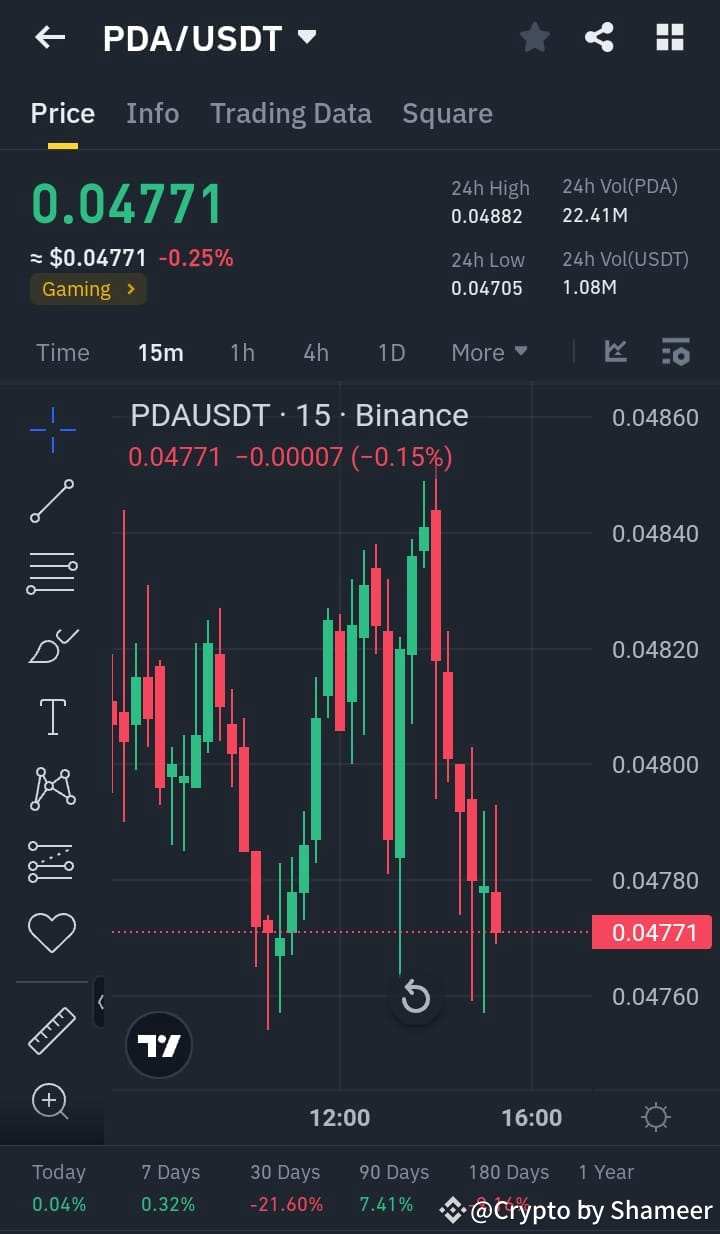Reload the chart with the refresh button

tap(416, 997)
